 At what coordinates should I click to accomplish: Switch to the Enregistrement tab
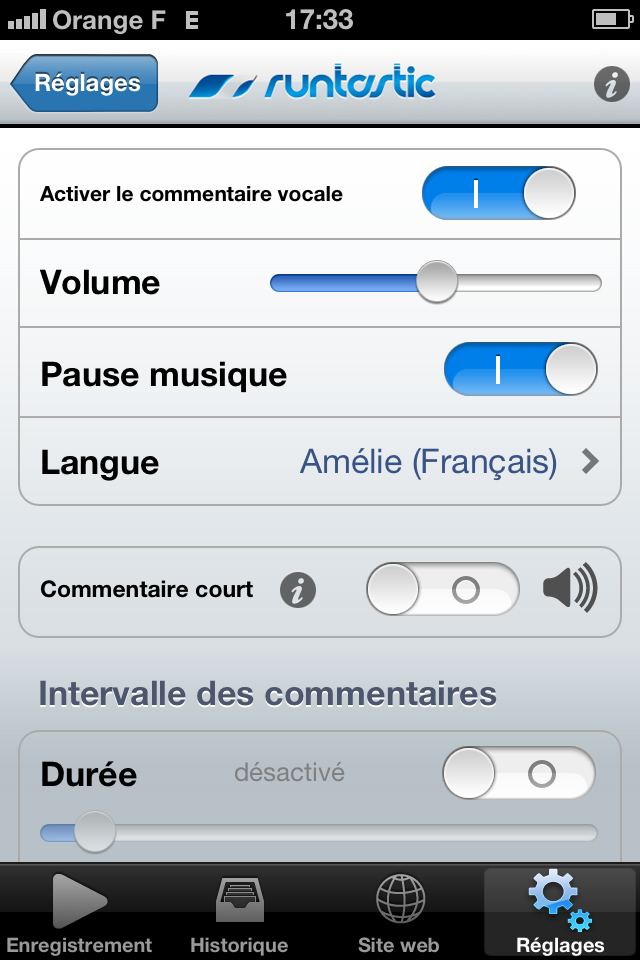coord(79,912)
